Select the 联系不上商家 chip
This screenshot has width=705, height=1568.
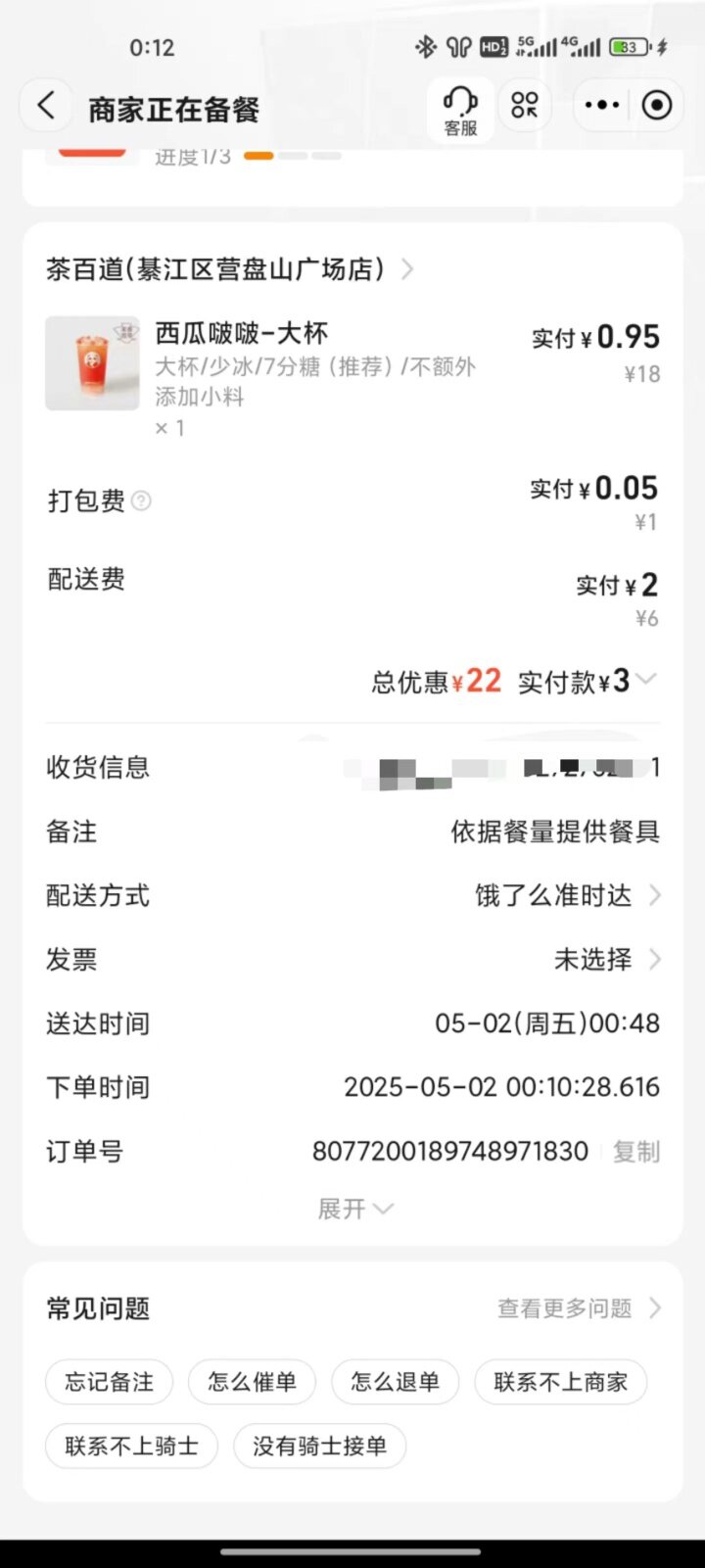[x=561, y=1382]
